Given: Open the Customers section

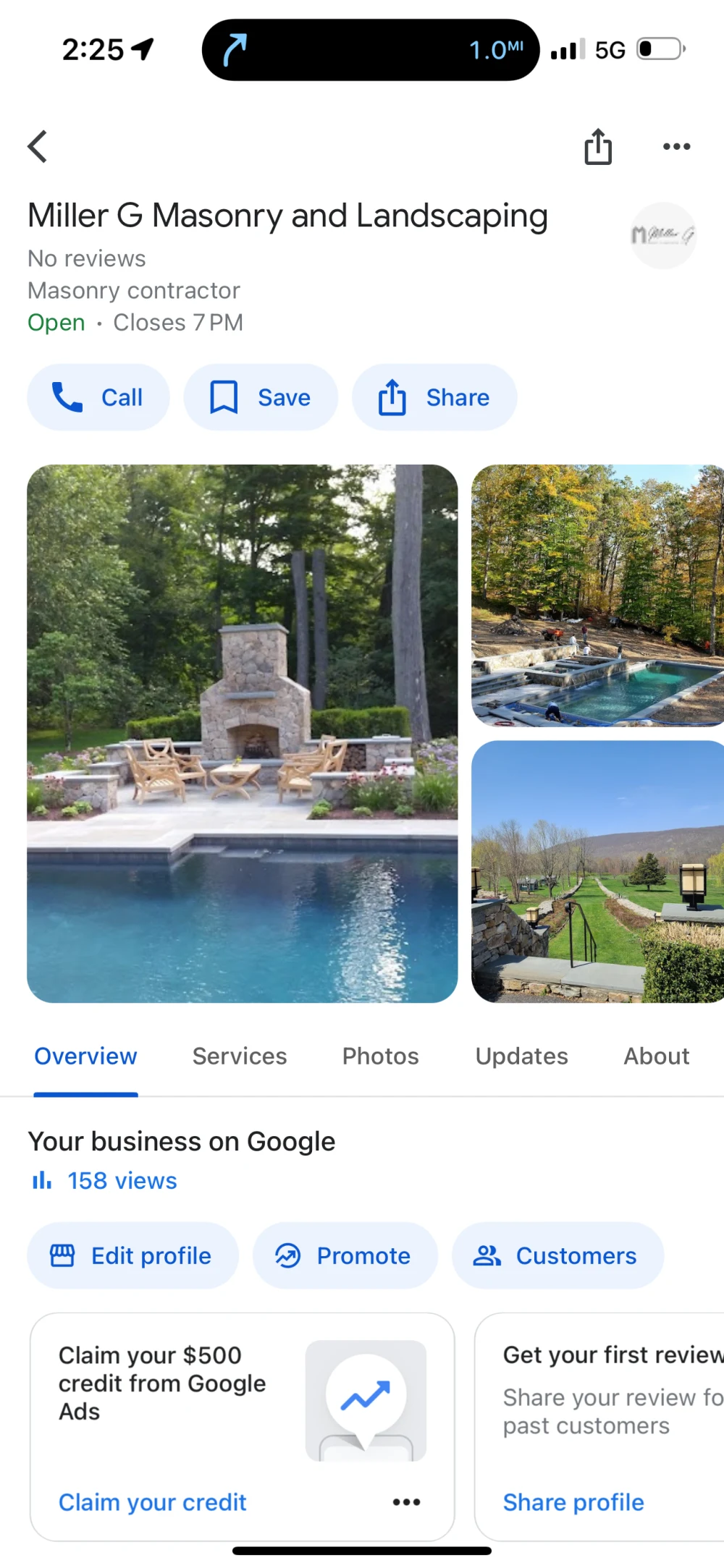Looking at the screenshot, I should click(557, 1255).
